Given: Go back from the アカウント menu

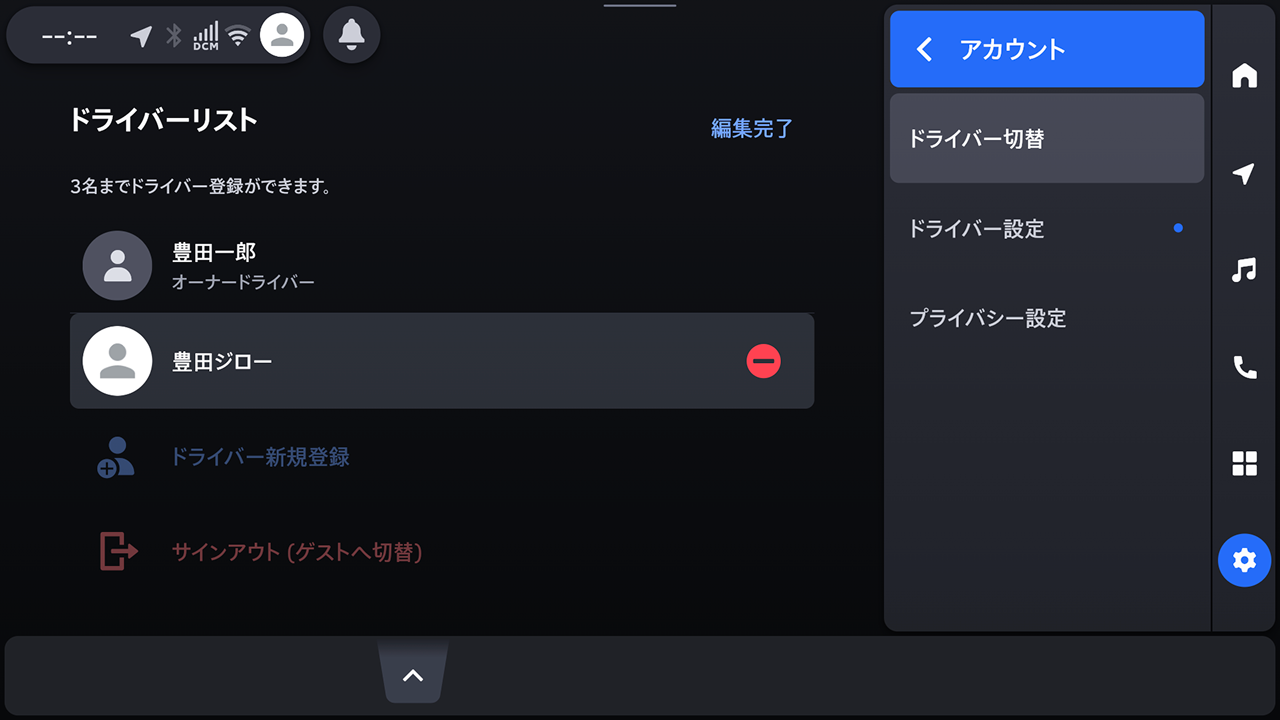Looking at the screenshot, I should coord(925,50).
